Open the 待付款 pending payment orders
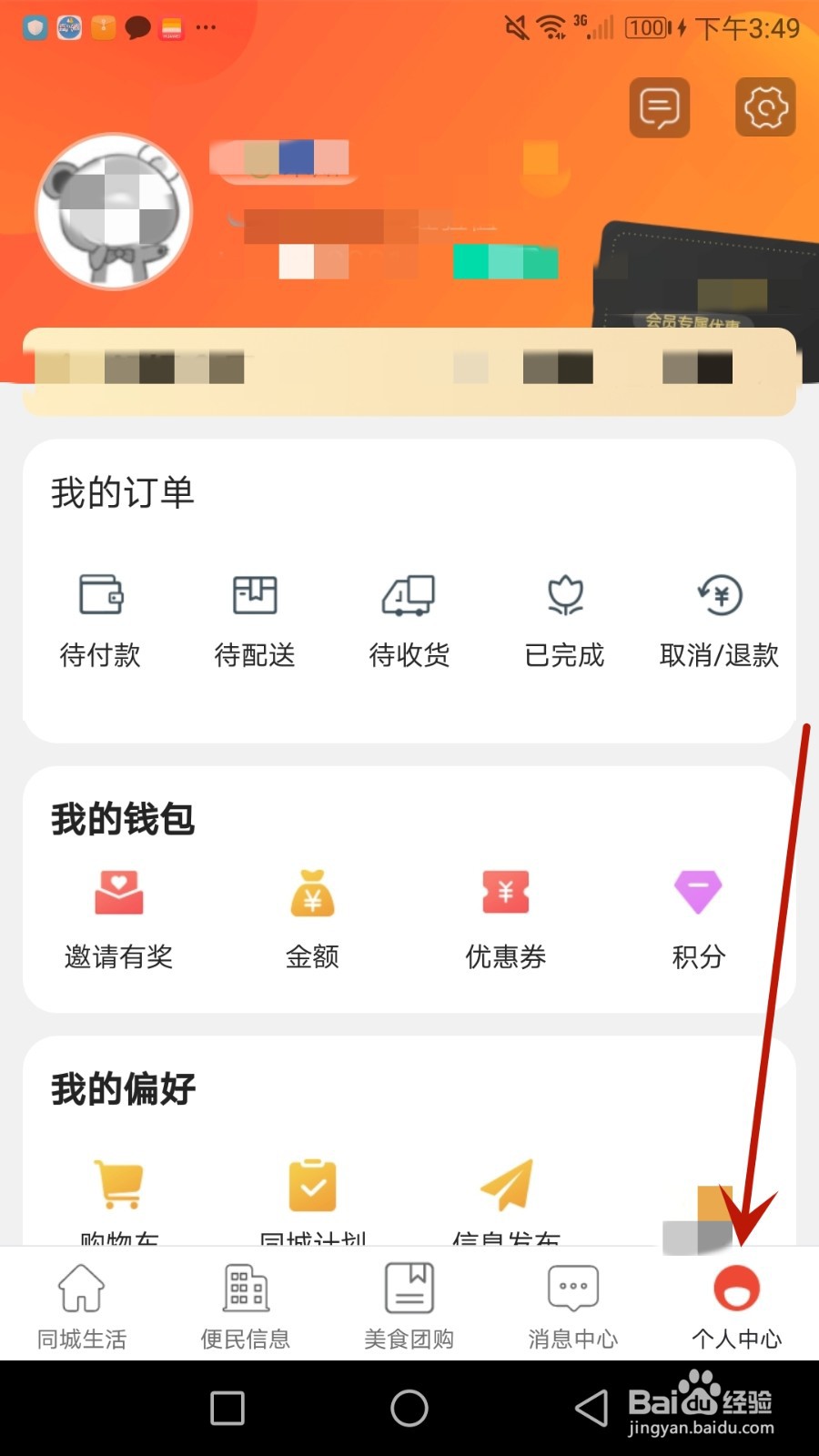The image size is (819, 1456). (100, 619)
